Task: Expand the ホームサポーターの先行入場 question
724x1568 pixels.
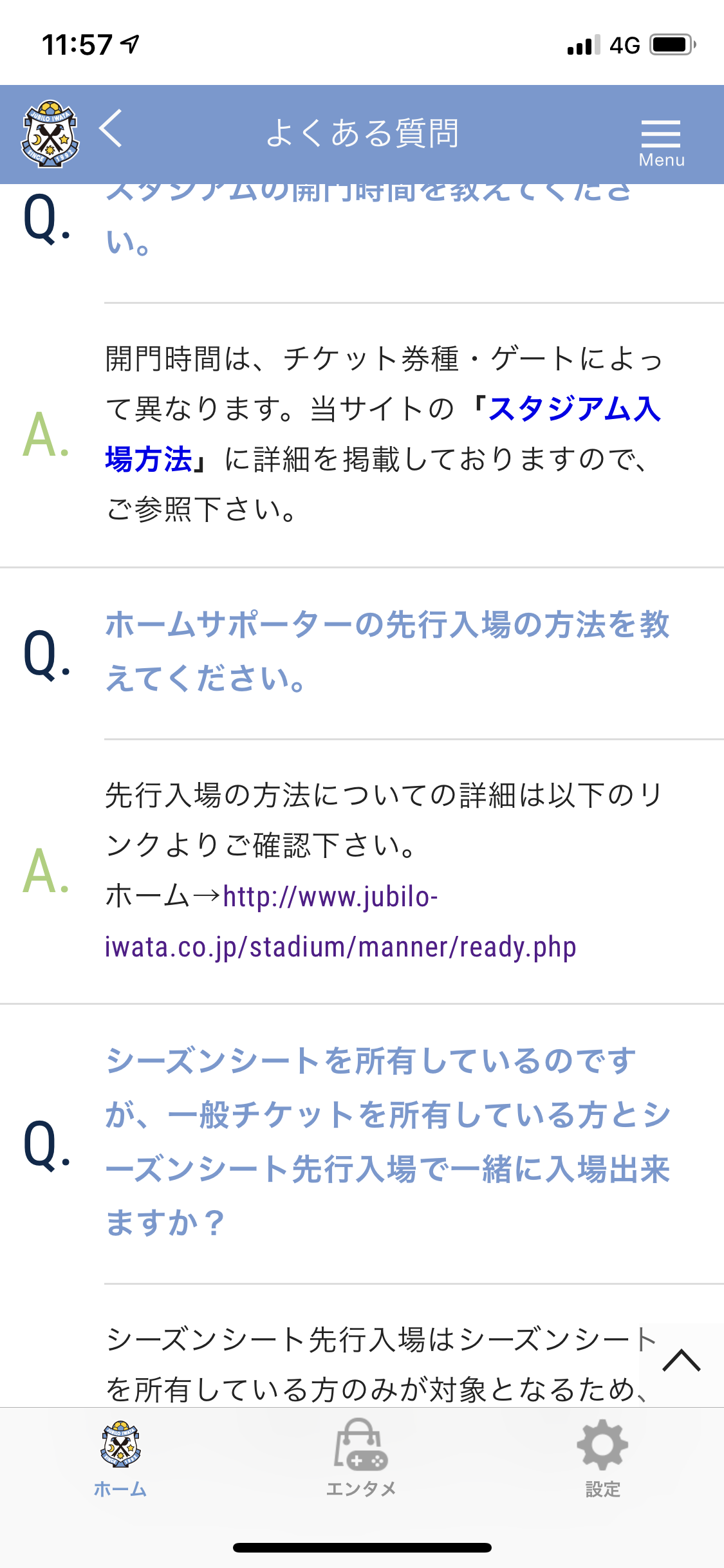Action: 386,651
